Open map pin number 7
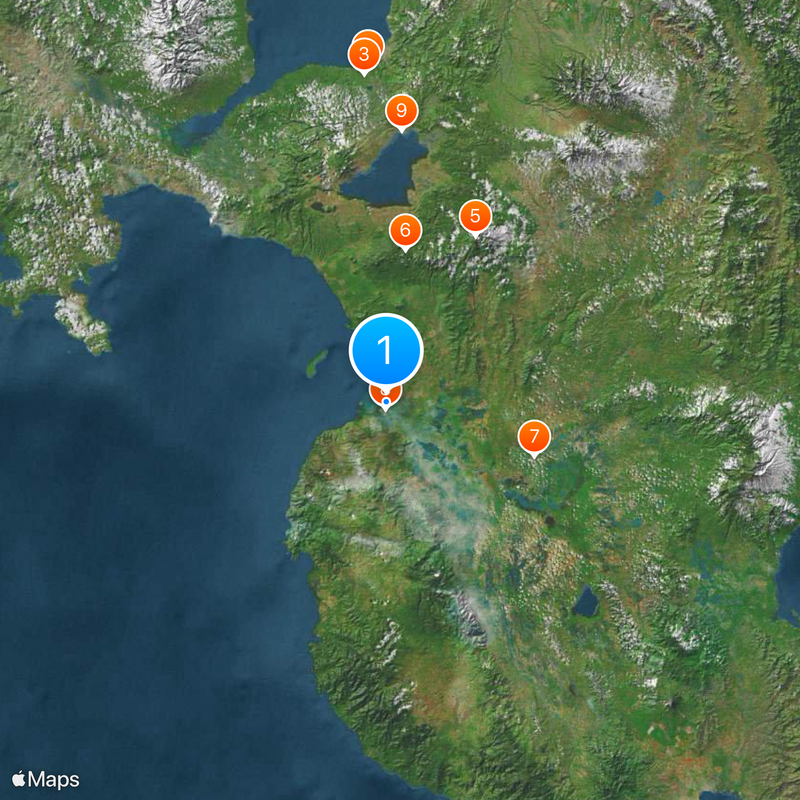The image size is (800, 800). [x=534, y=436]
